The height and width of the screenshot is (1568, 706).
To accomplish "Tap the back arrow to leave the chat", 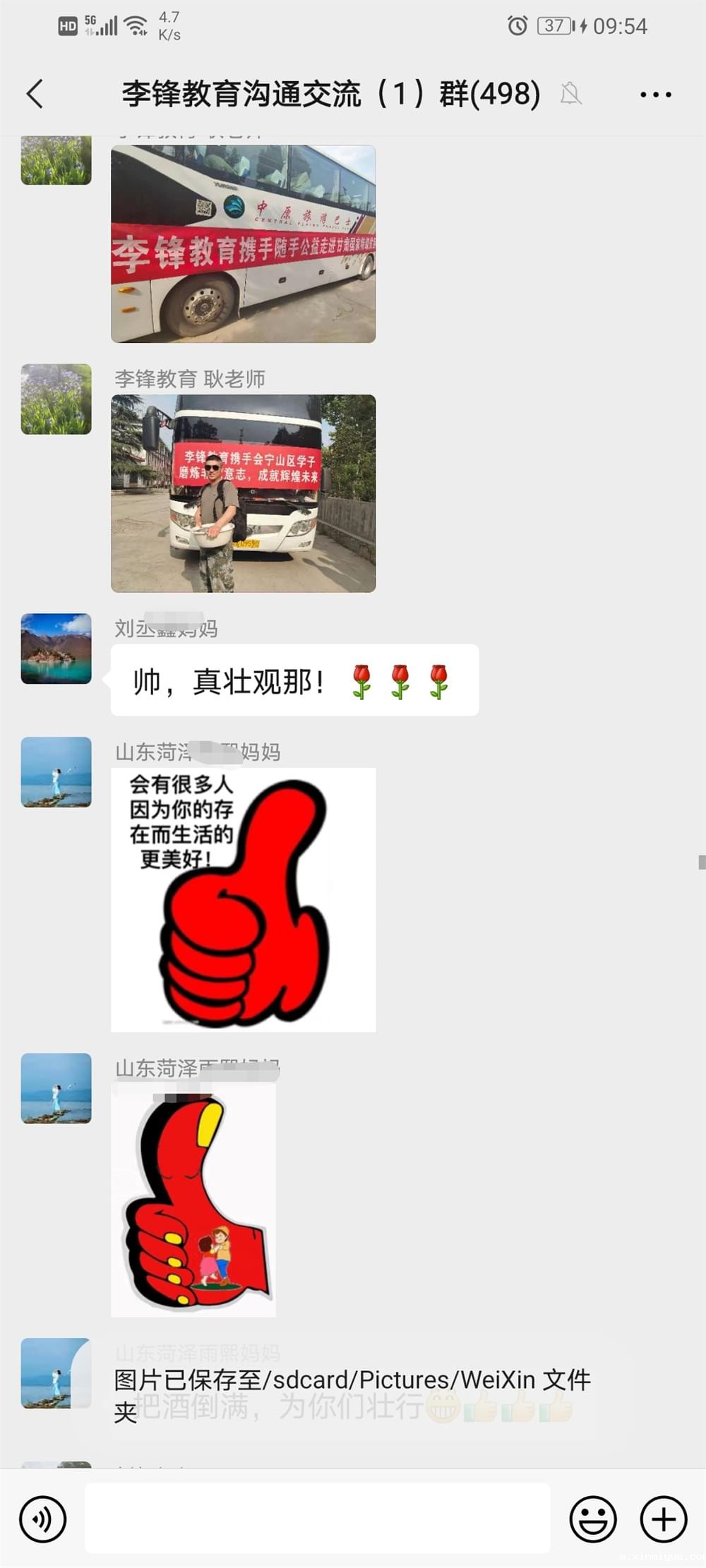I will pyautogui.click(x=34, y=93).
